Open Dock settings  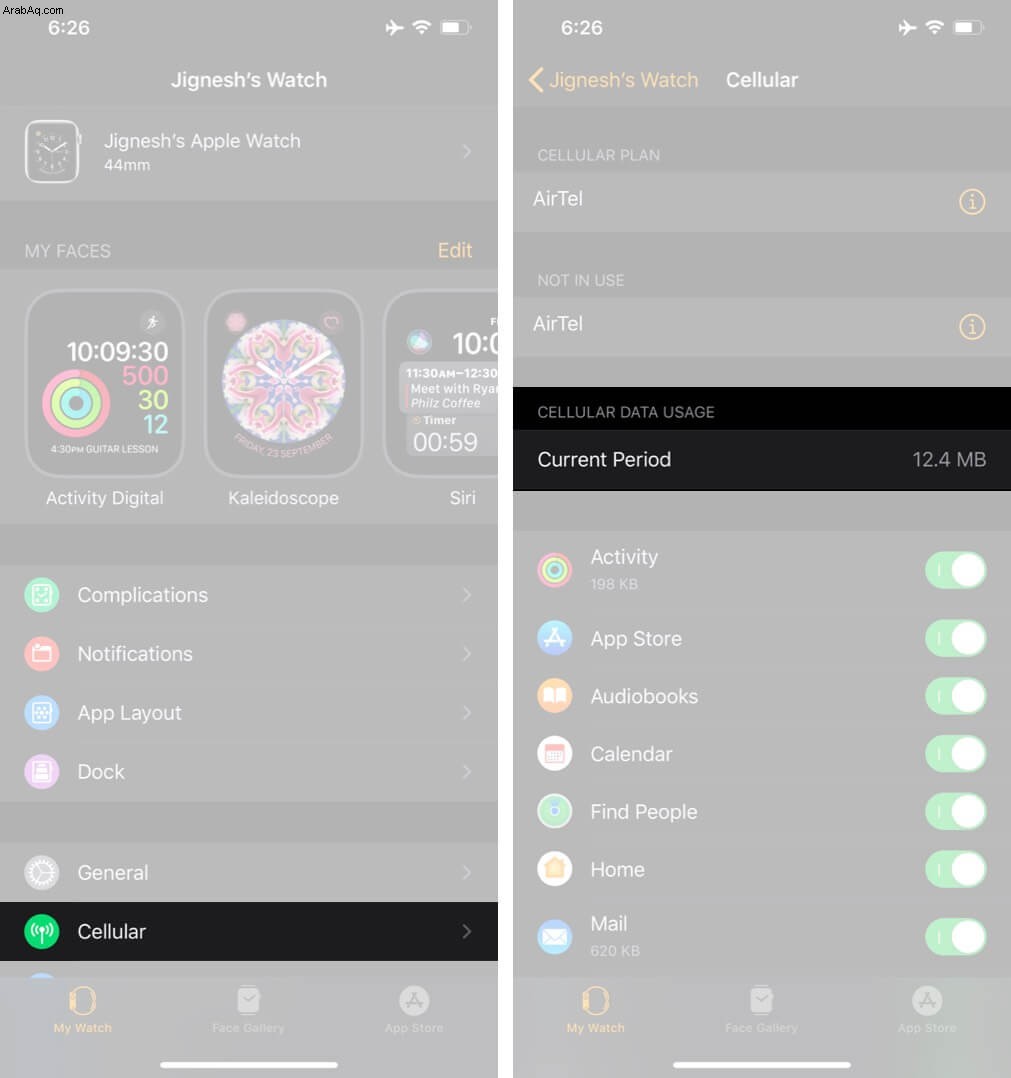point(248,772)
